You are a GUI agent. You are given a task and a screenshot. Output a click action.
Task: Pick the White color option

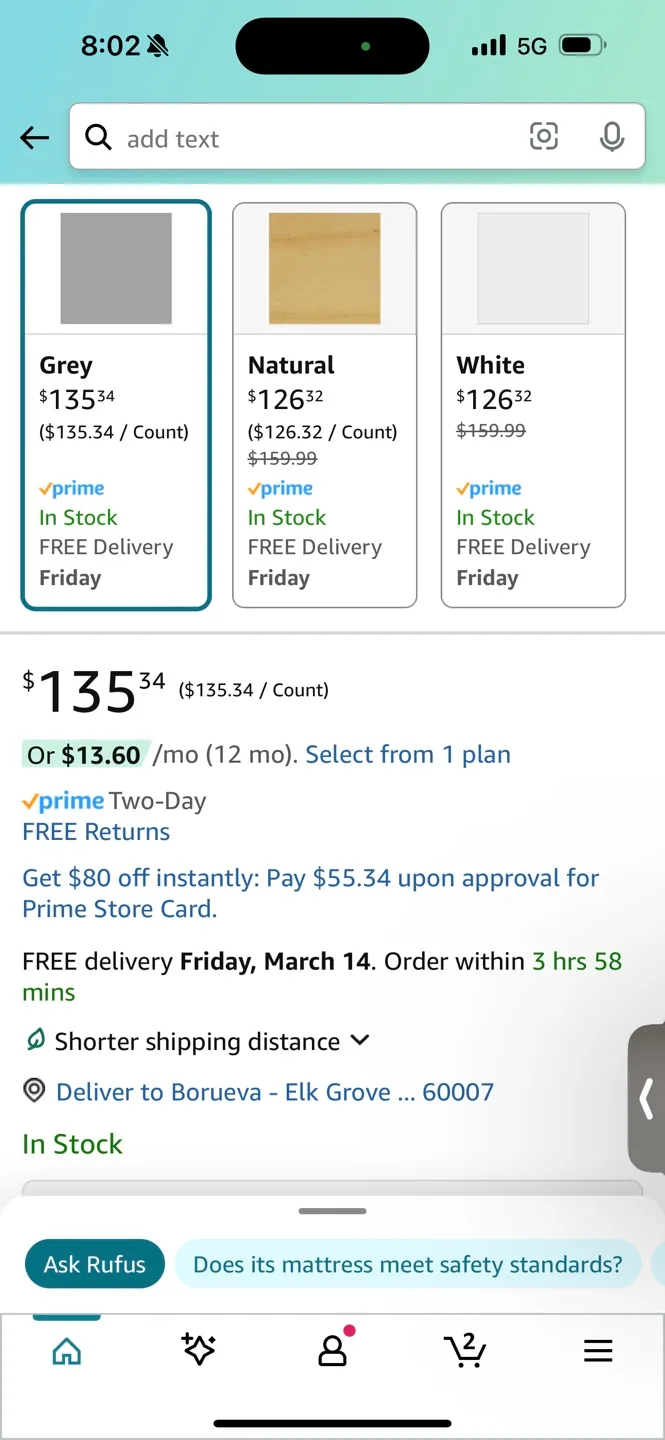tap(533, 405)
